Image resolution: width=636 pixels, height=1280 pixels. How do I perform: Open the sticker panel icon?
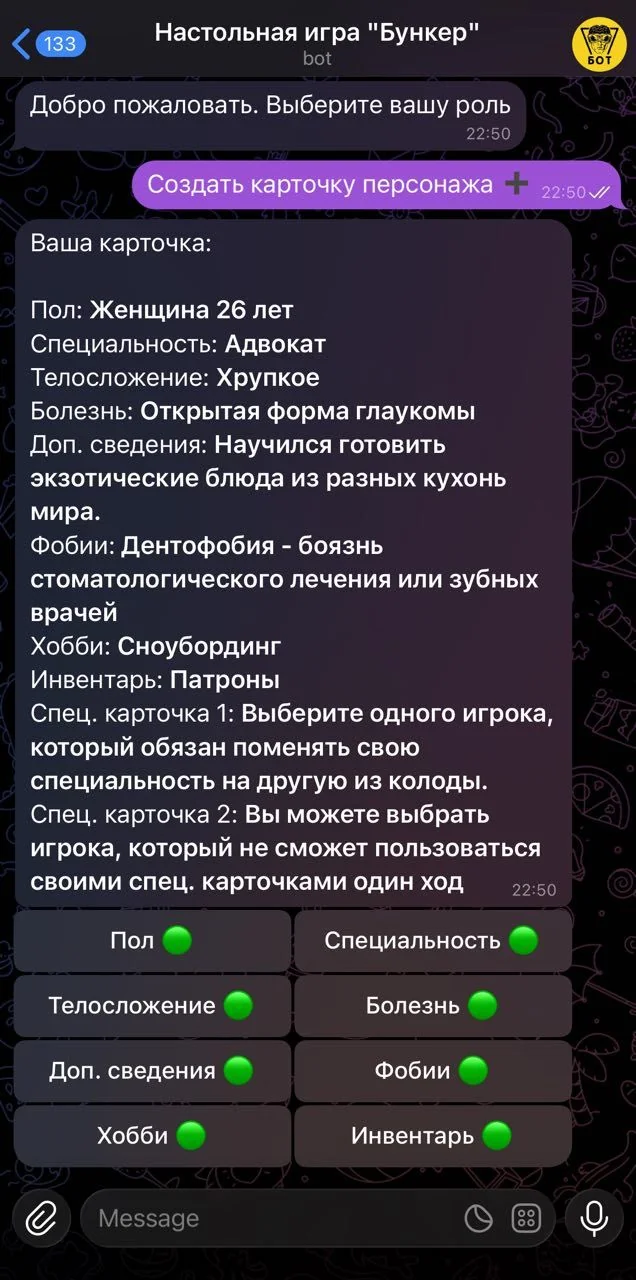(x=479, y=1218)
